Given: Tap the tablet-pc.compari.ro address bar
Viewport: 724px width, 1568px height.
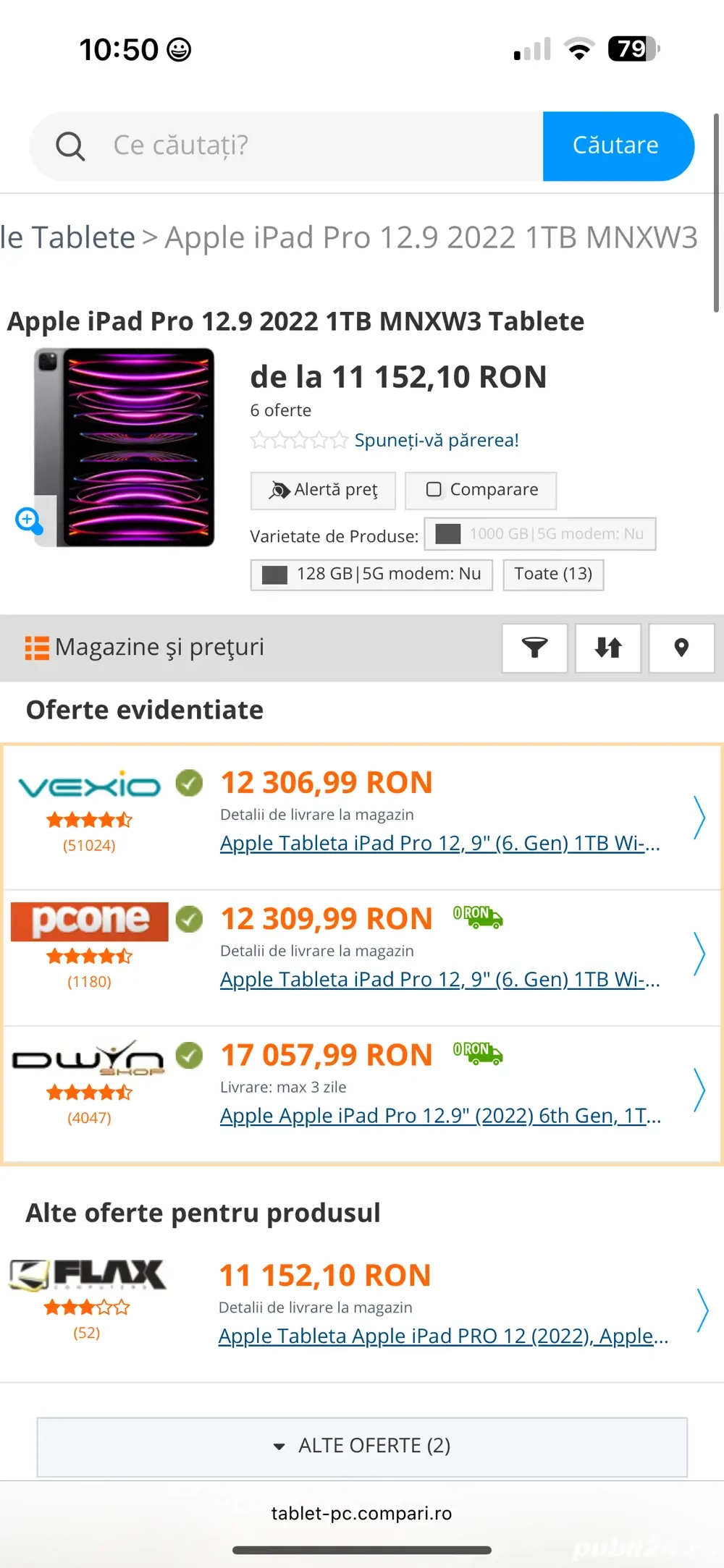Looking at the screenshot, I should click(362, 1513).
